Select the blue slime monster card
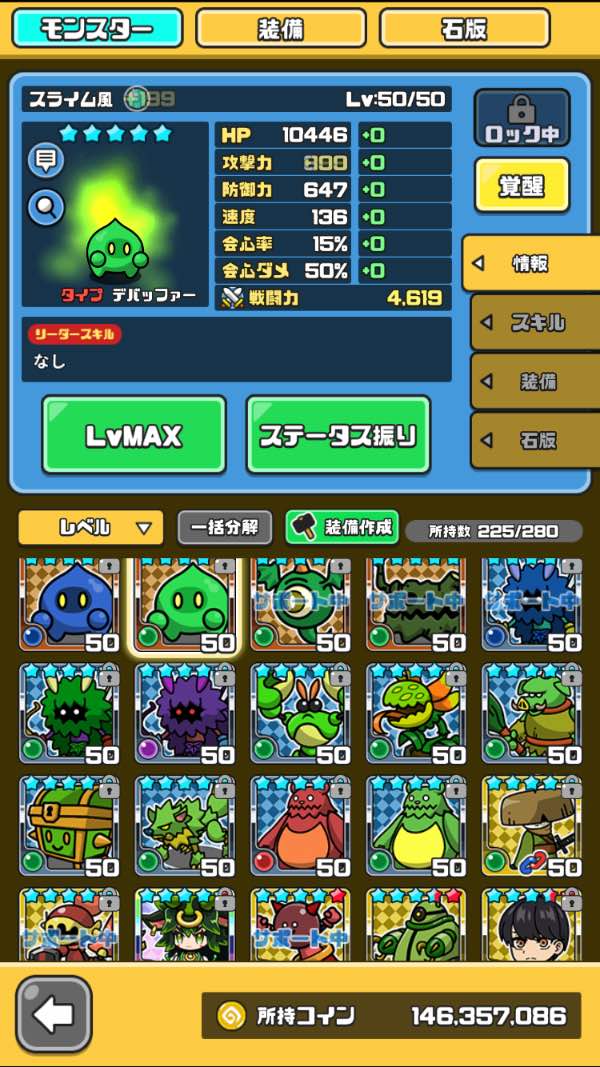This screenshot has height=1067, width=600. coord(70,606)
